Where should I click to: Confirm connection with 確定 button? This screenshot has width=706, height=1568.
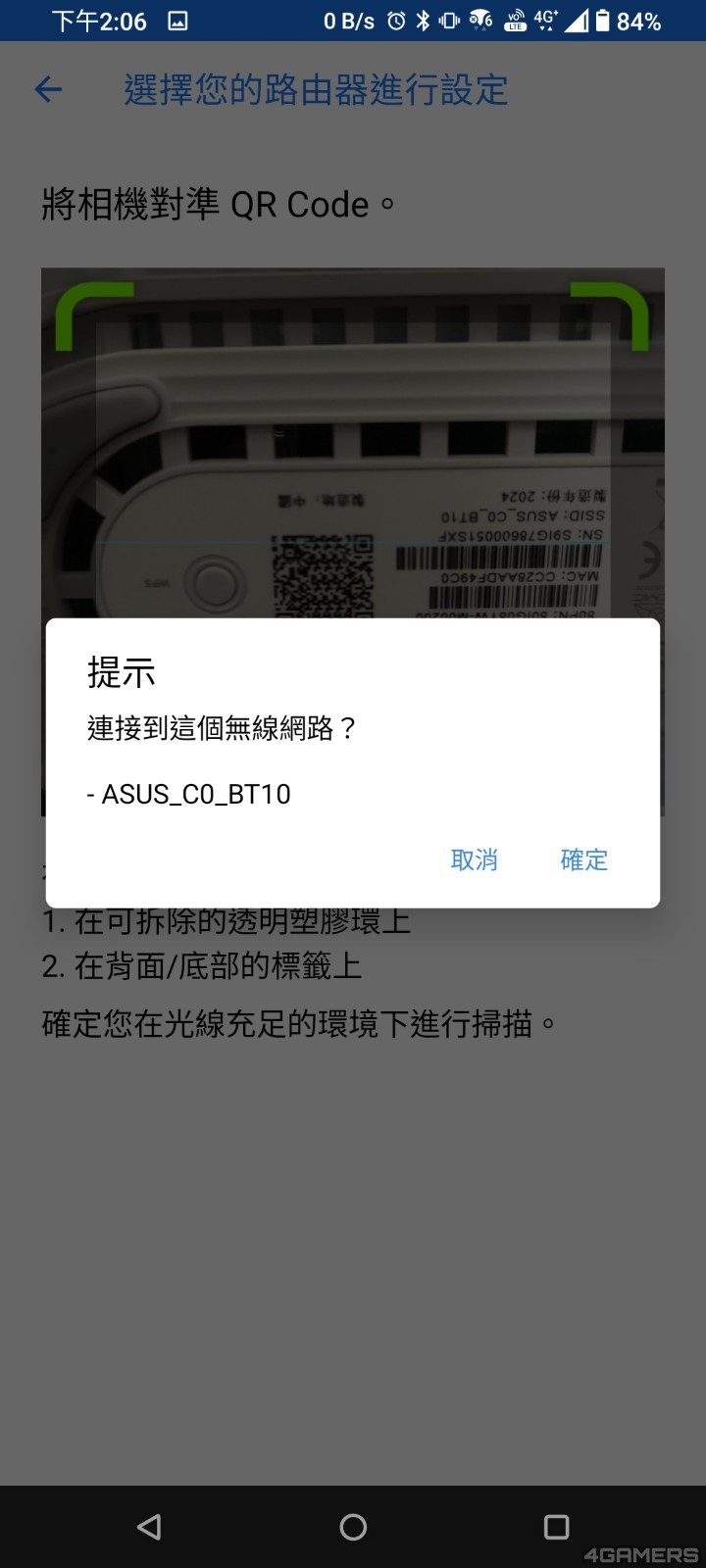click(x=583, y=859)
